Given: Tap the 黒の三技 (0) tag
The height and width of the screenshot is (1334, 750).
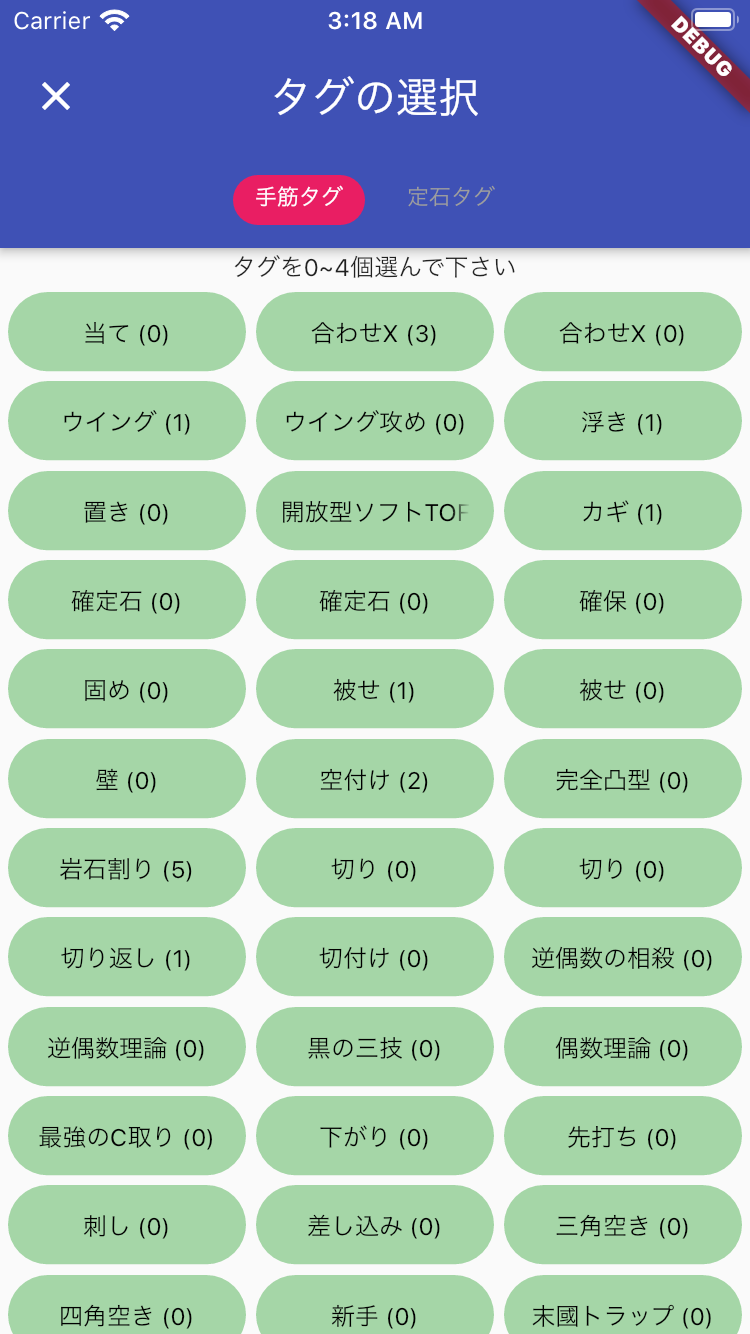Looking at the screenshot, I should (375, 1048).
